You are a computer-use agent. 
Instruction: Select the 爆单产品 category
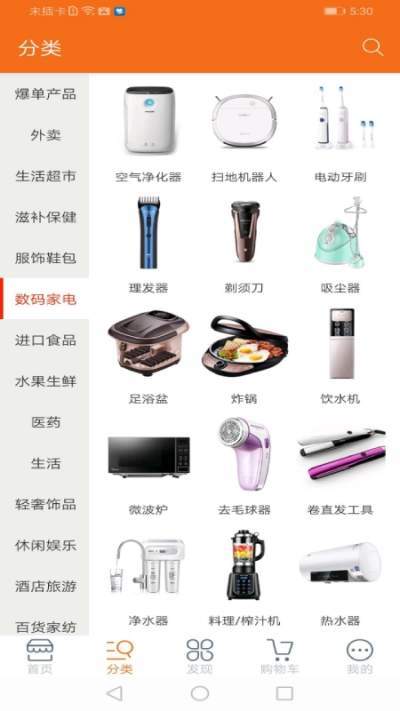click(x=45, y=94)
